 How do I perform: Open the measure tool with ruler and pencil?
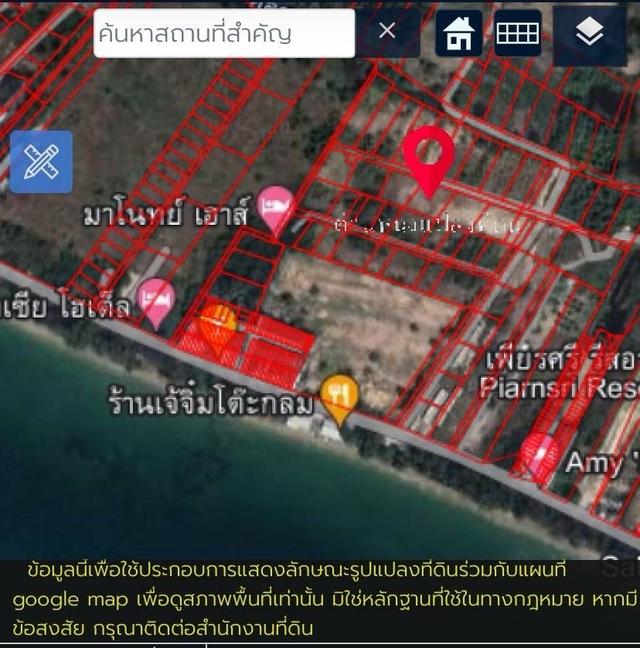click(x=41, y=161)
